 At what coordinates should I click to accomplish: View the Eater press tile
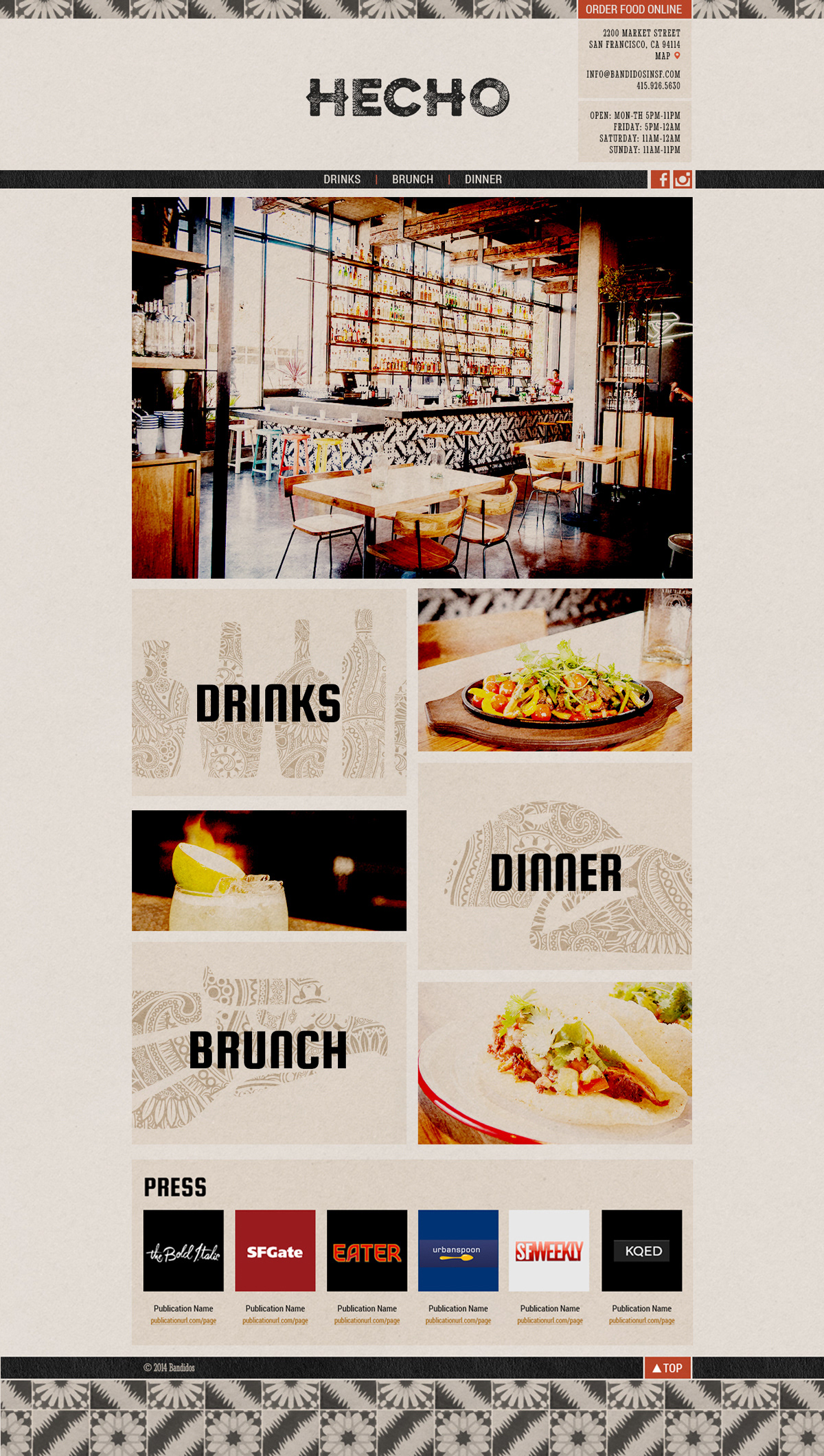pyautogui.click(x=367, y=1251)
